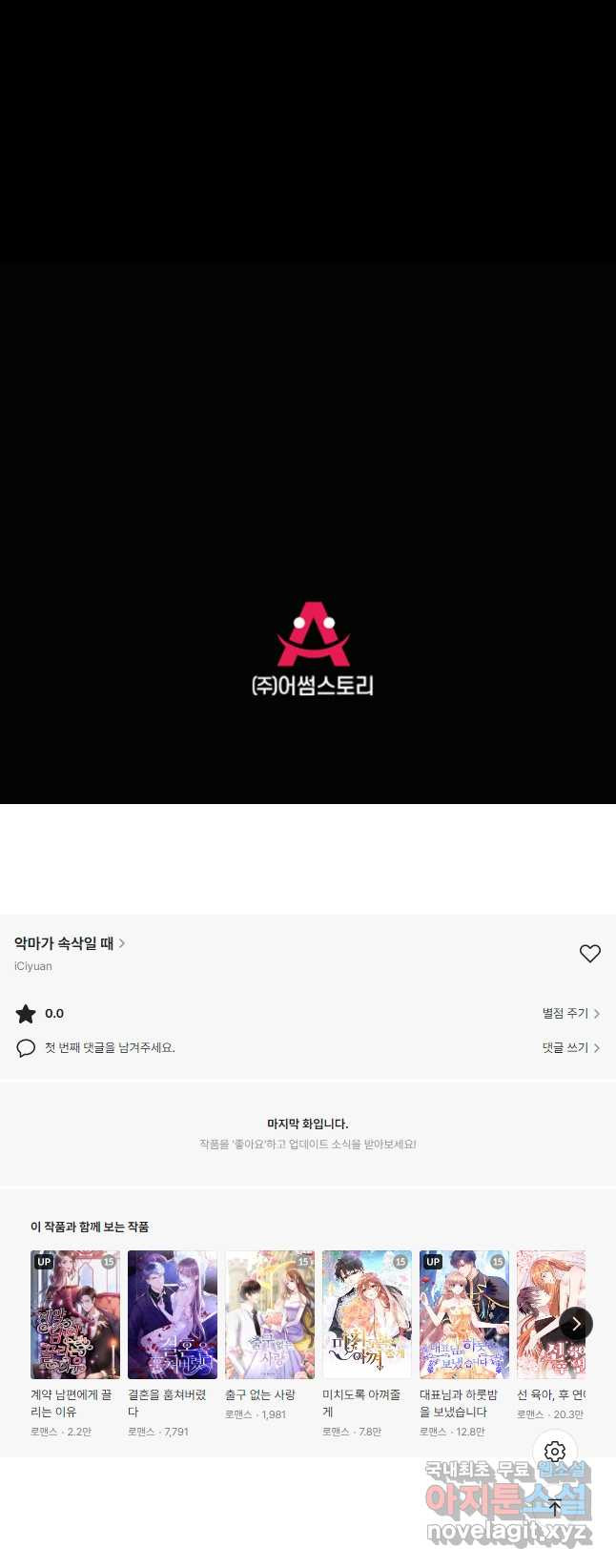This screenshot has height=1568, width=616.
Task: Like this series with the heart icon
Action: (x=590, y=953)
